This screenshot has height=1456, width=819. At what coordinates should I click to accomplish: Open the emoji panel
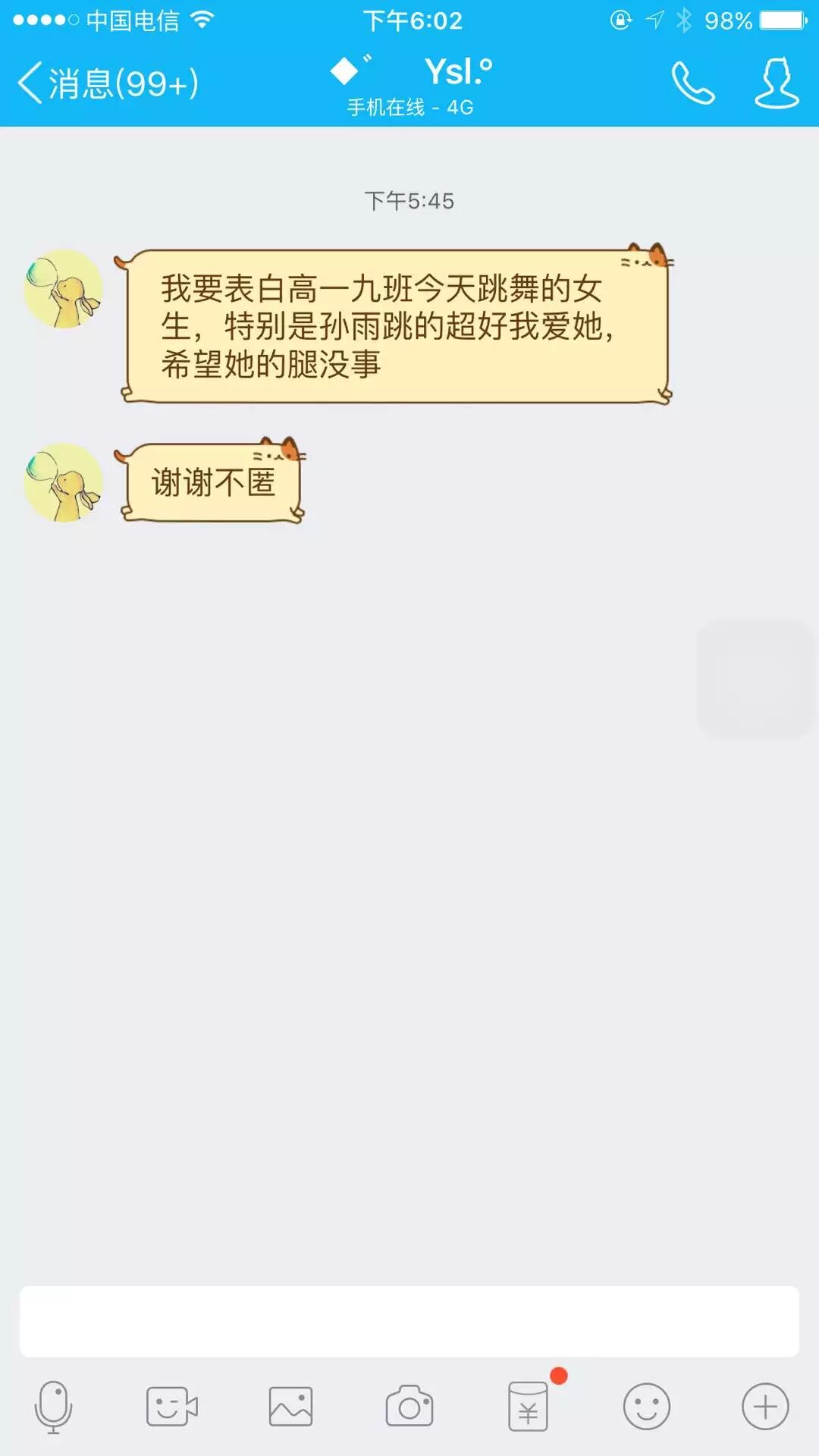click(646, 1407)
